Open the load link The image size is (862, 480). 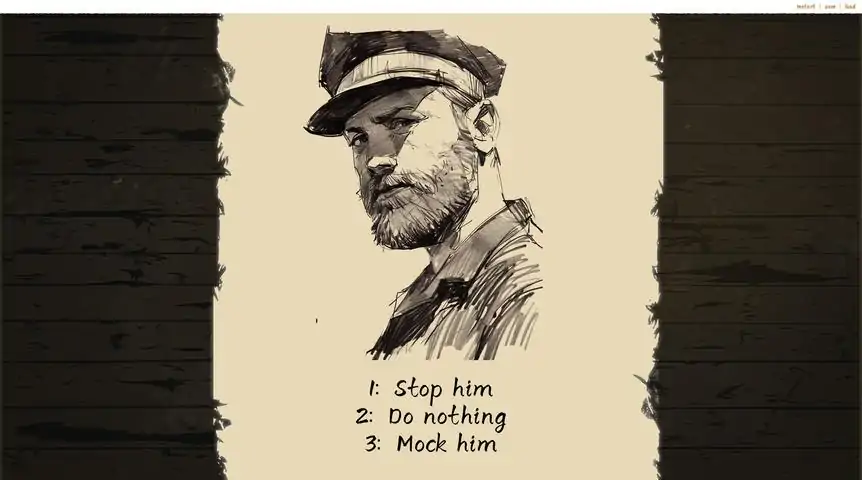tap(850, 6)
